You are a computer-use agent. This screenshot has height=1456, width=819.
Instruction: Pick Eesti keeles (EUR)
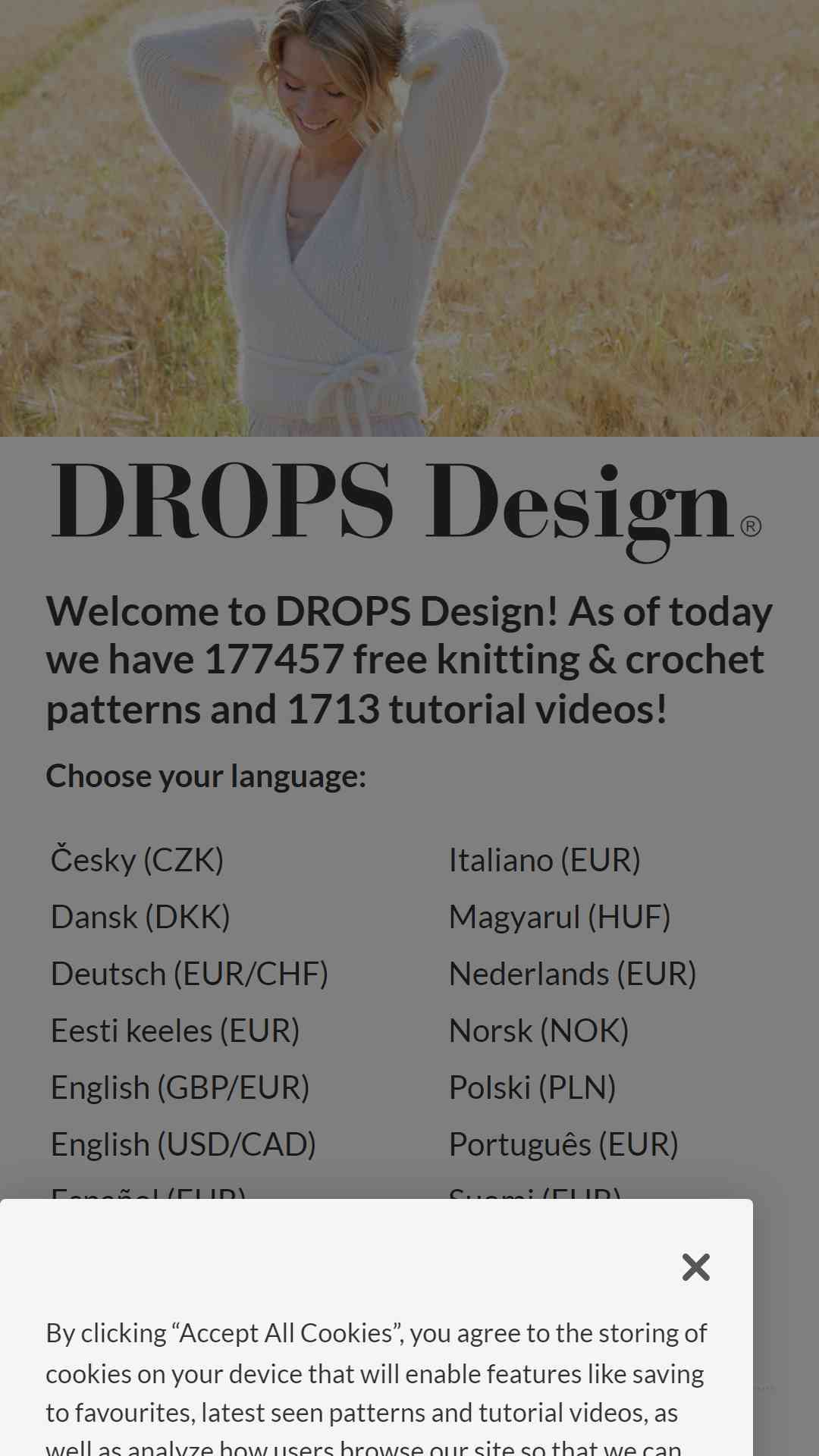click(x=175, y=1031)
